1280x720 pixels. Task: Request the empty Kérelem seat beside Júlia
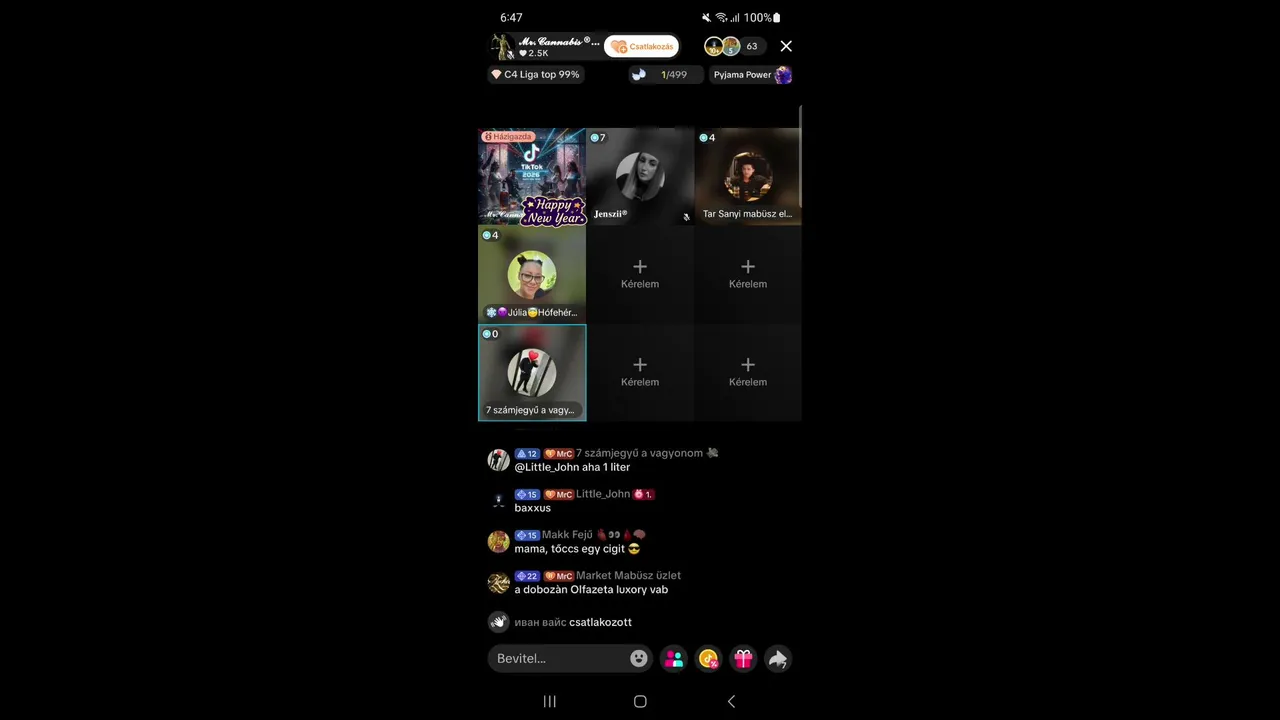pos(640,274)
